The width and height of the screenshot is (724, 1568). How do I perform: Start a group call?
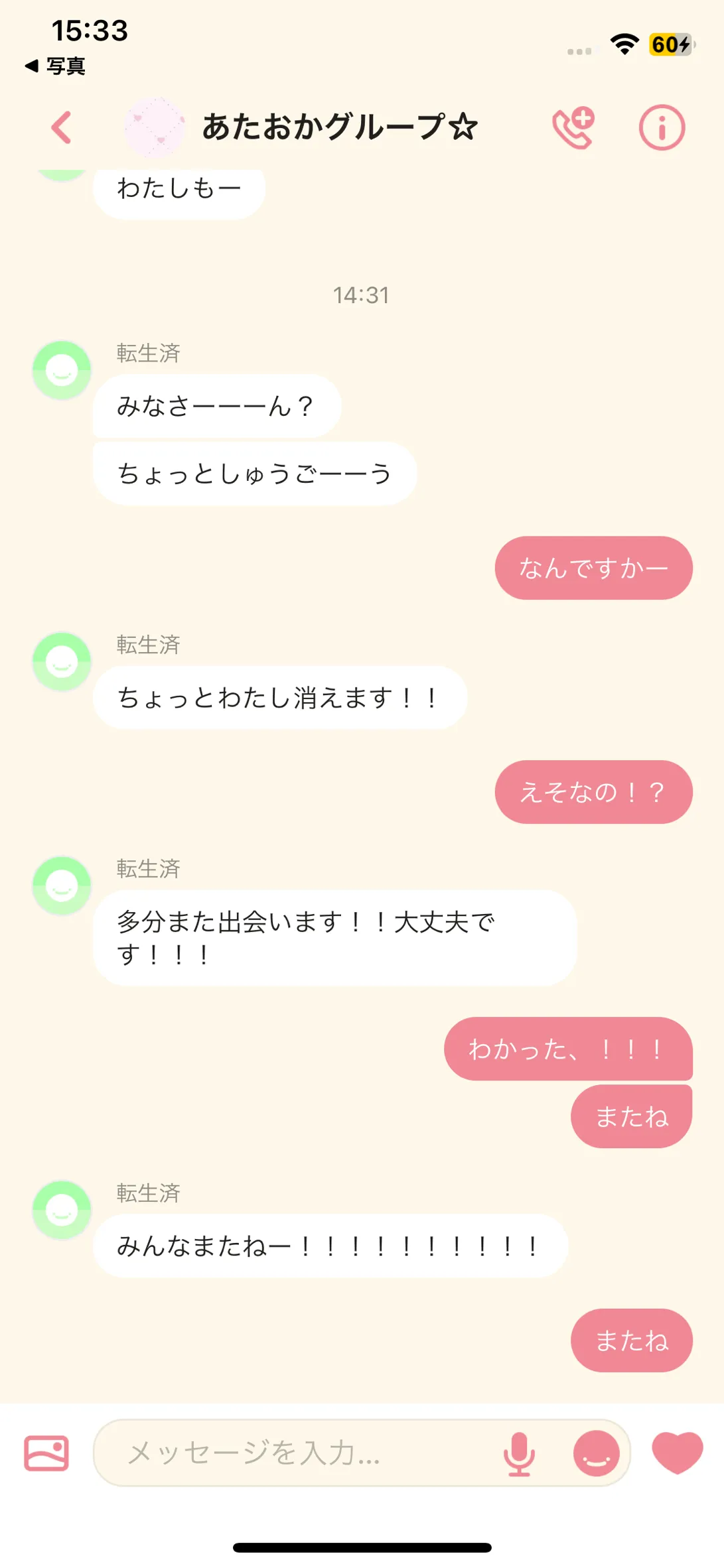tap(573, 127)
